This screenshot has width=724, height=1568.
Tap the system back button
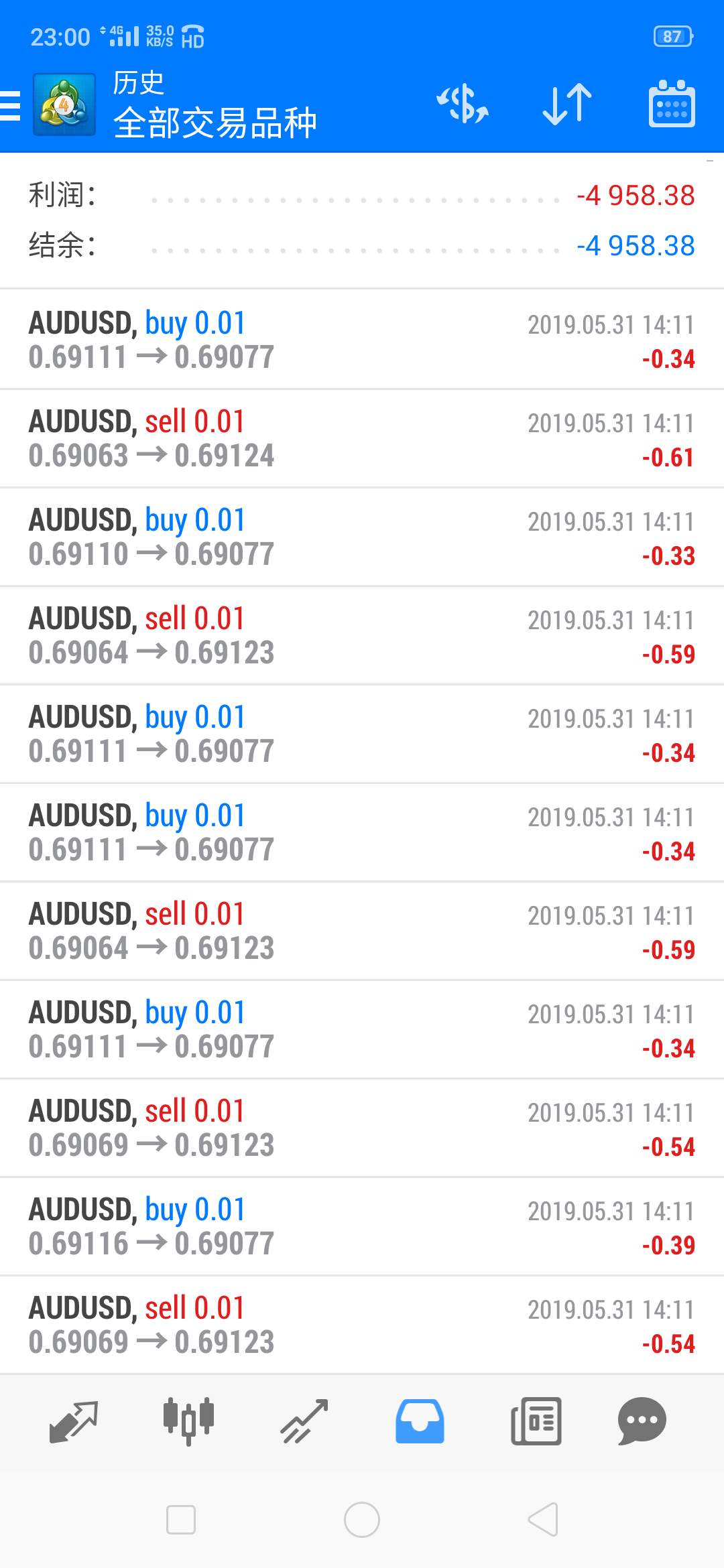click(x=543, y=1520)
